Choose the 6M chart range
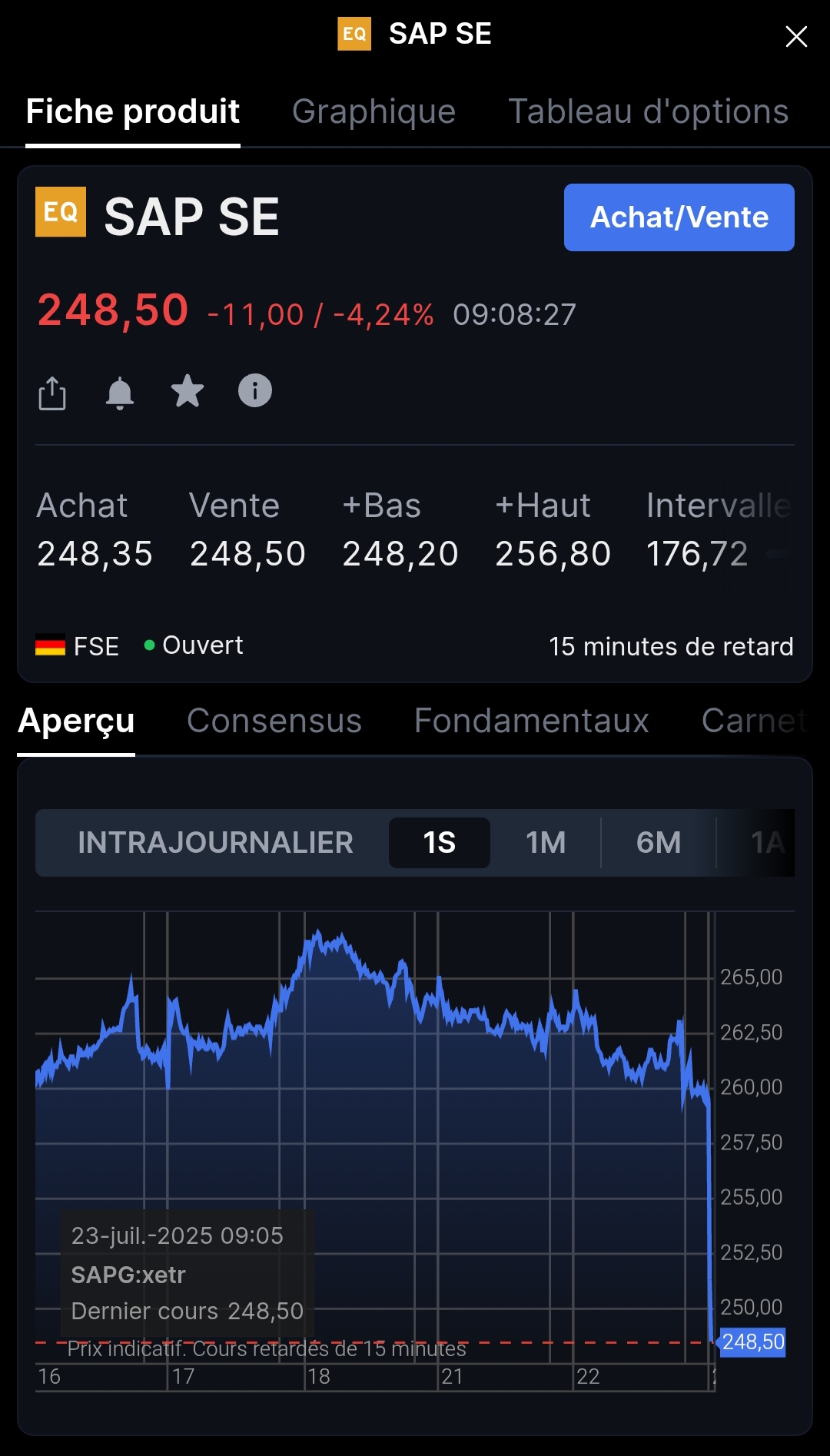This screenshot has width=830, height=1456. [659, 843]
